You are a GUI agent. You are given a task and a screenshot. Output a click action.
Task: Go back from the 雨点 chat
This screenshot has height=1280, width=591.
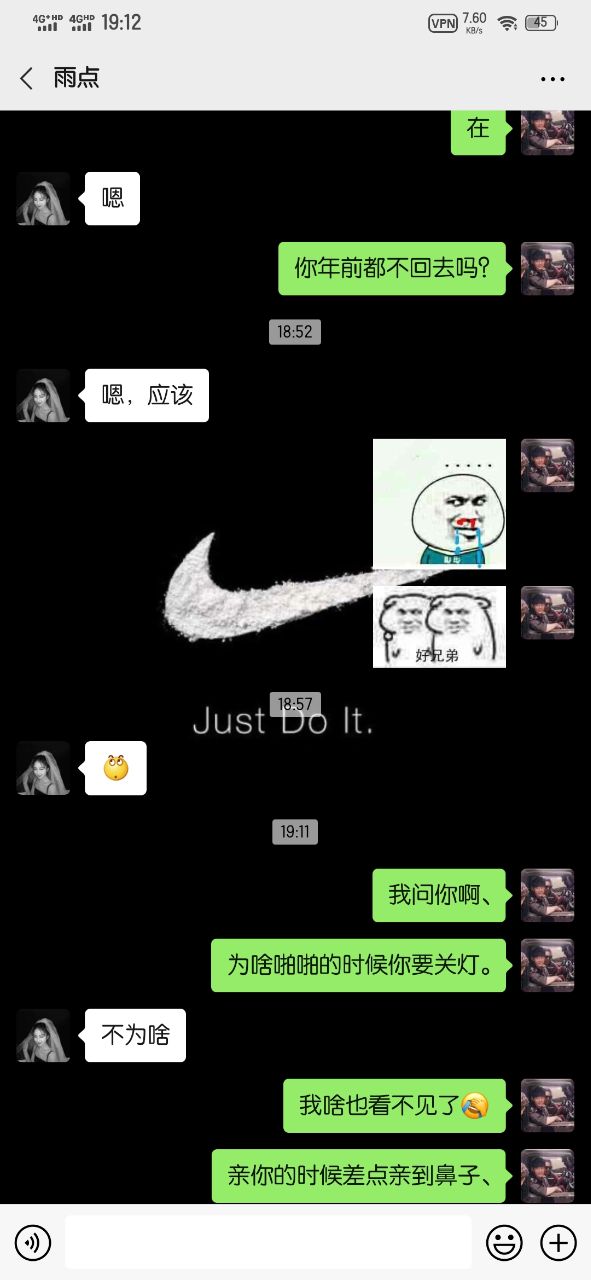coord(27,78)
